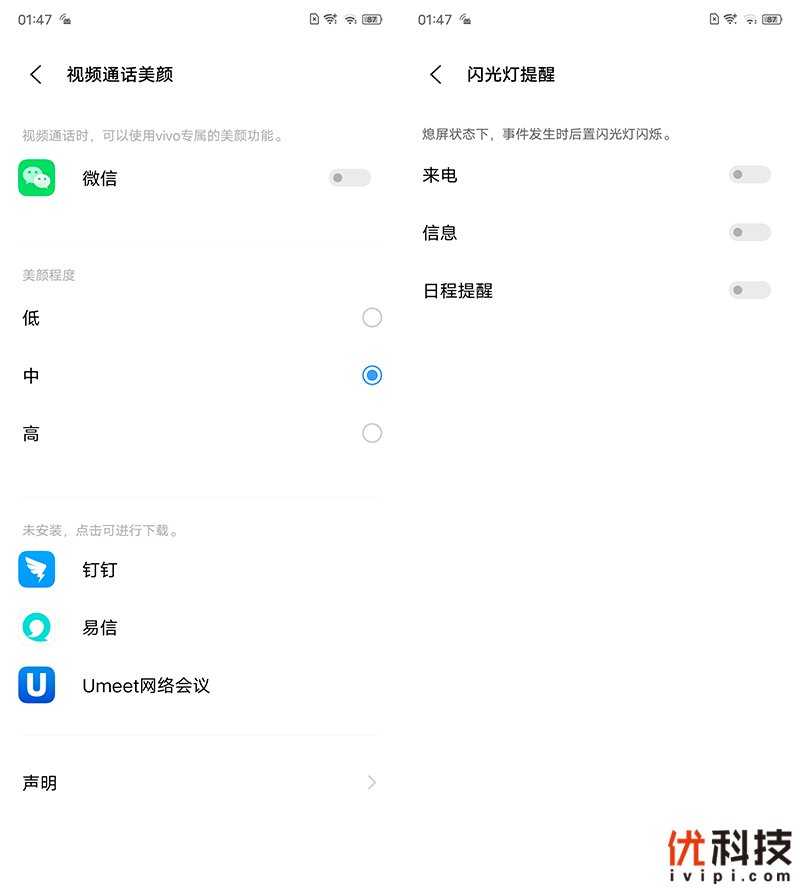Viewport: 800px width, 889px height.
Task: Download 易信 app
Action: point(100,628)
